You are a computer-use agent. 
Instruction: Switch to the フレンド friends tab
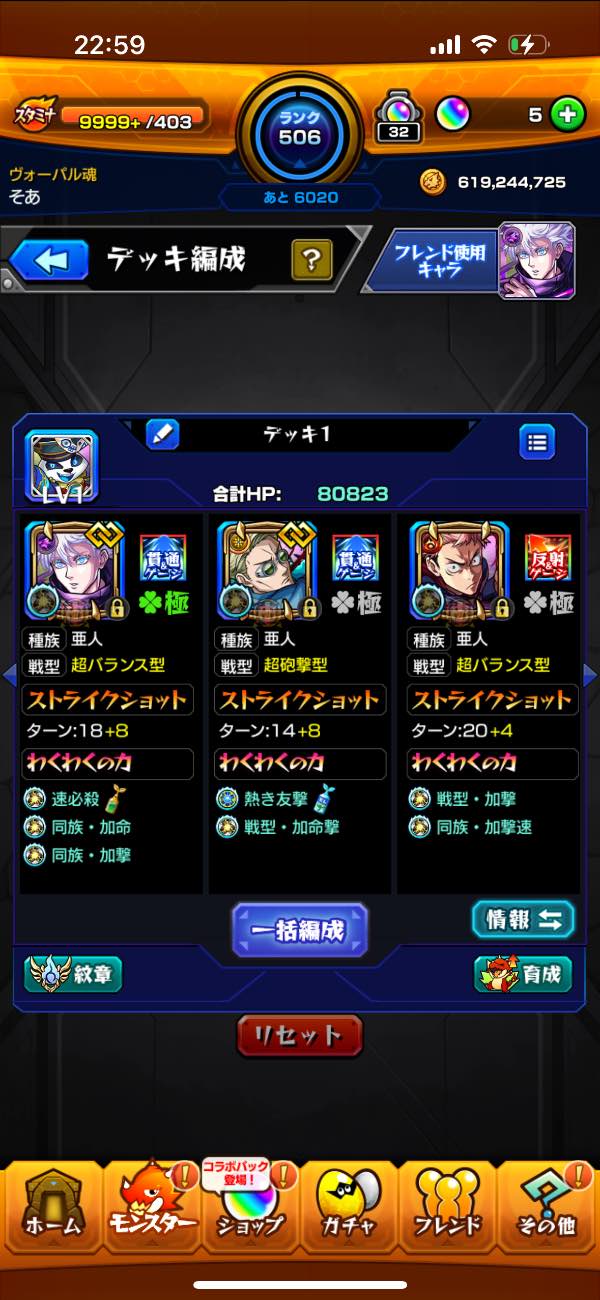448,1210
